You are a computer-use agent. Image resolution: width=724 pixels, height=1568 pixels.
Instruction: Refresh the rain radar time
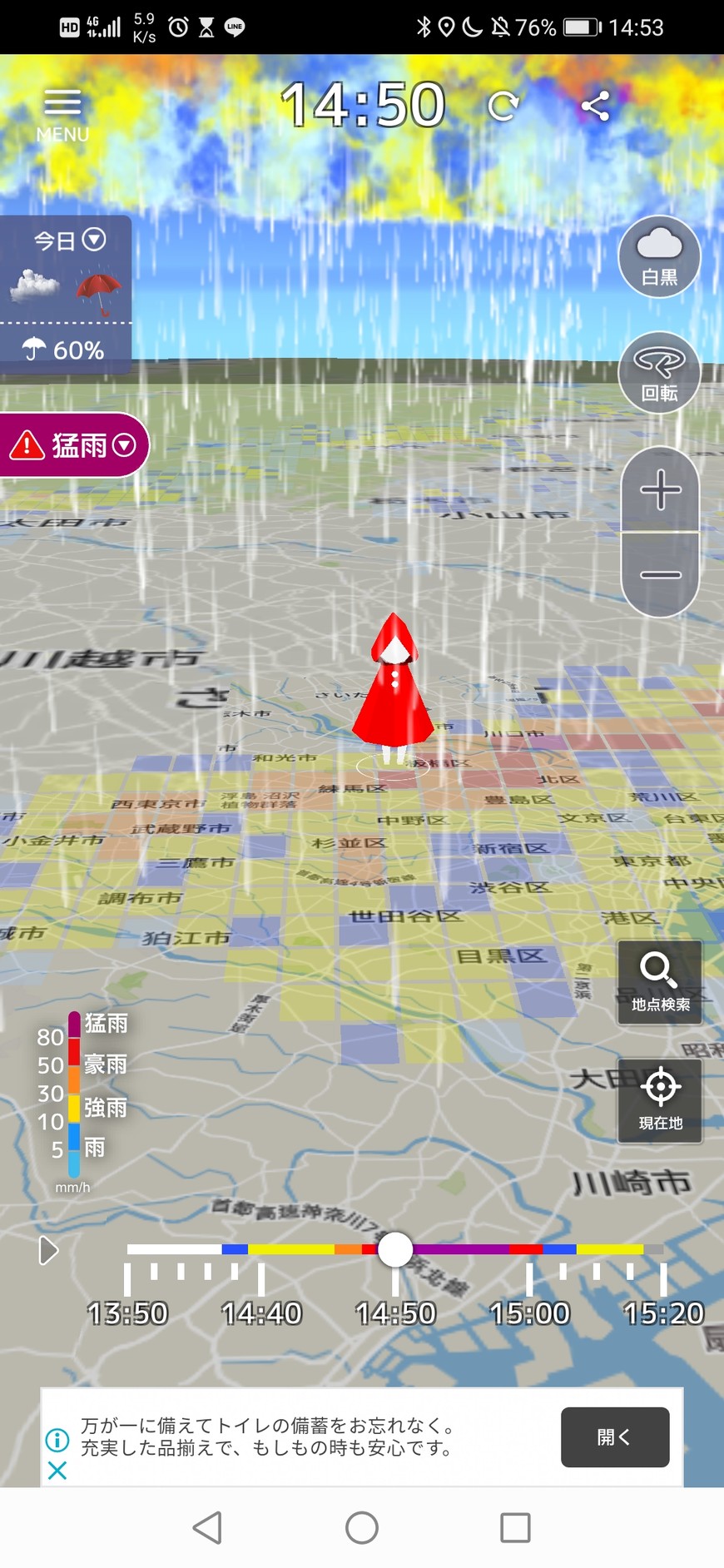coord(503,106)
